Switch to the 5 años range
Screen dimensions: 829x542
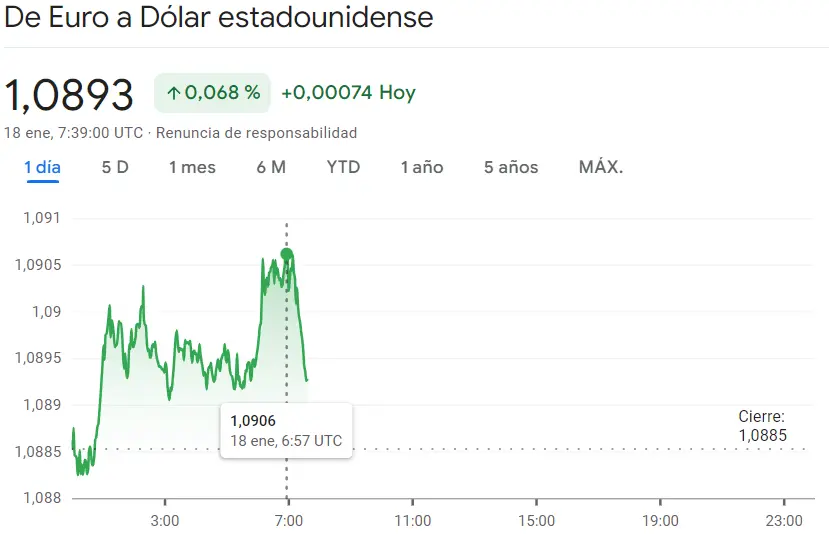511,168
